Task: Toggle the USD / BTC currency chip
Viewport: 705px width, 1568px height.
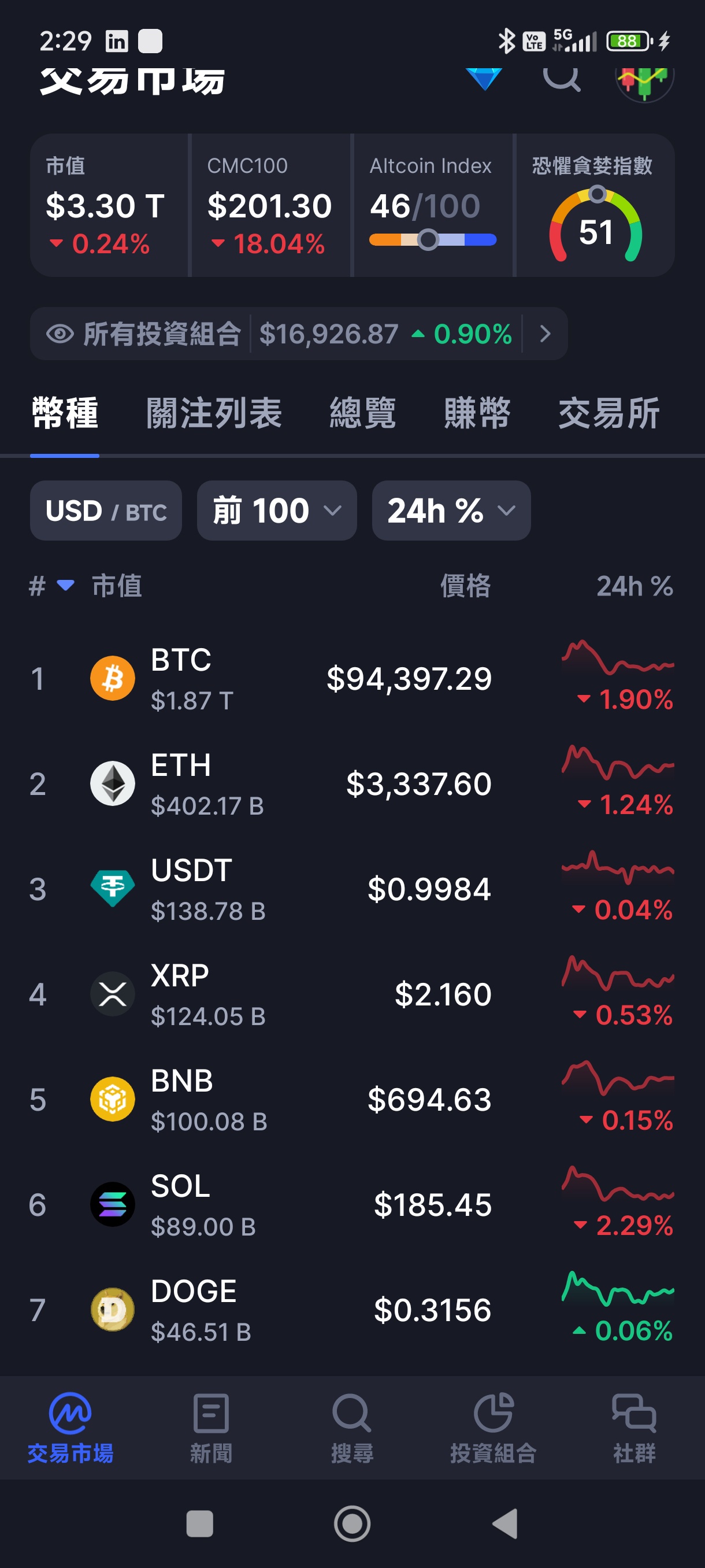Action: 106,511
